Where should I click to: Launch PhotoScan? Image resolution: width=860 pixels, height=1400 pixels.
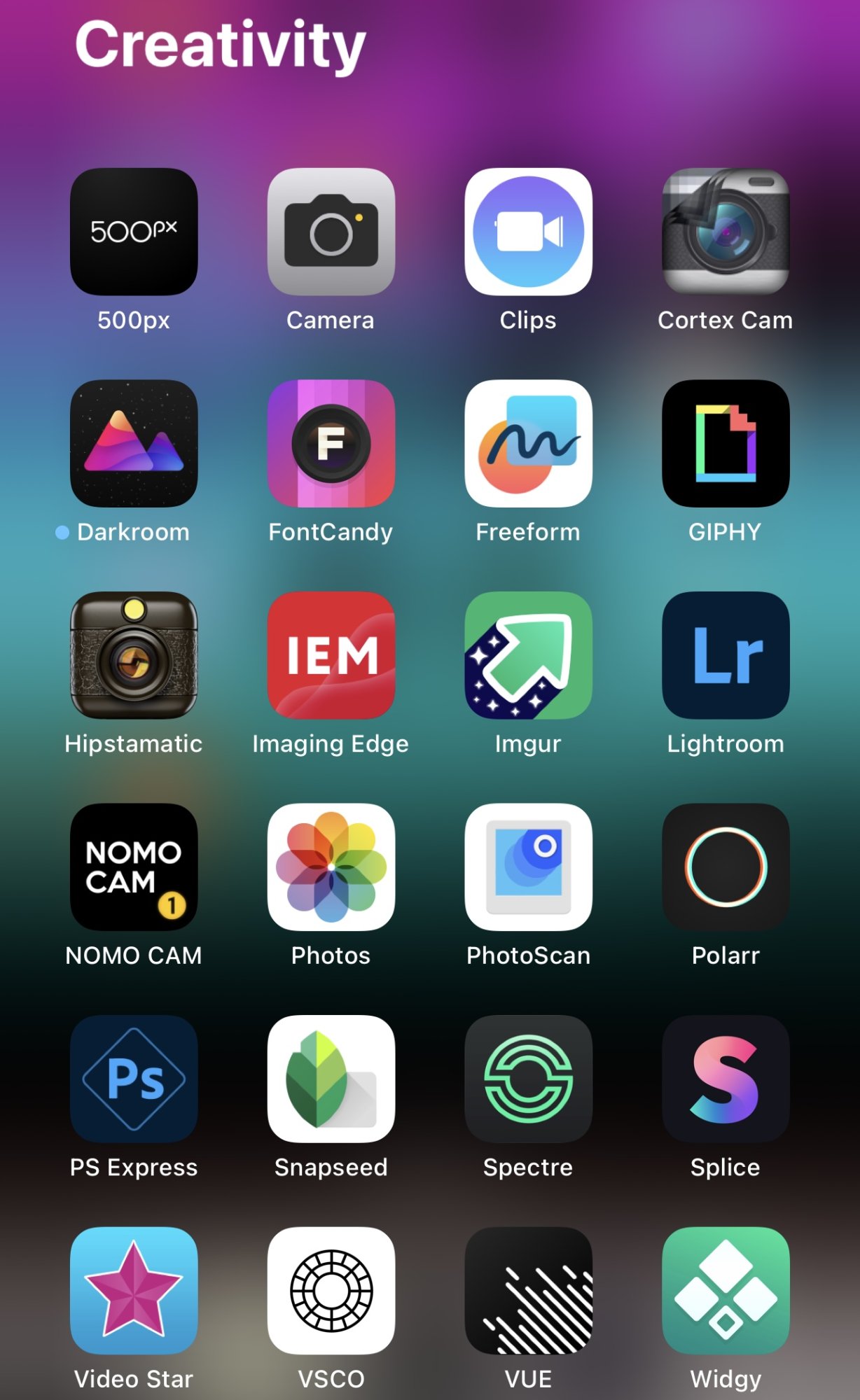click(528, 867)
